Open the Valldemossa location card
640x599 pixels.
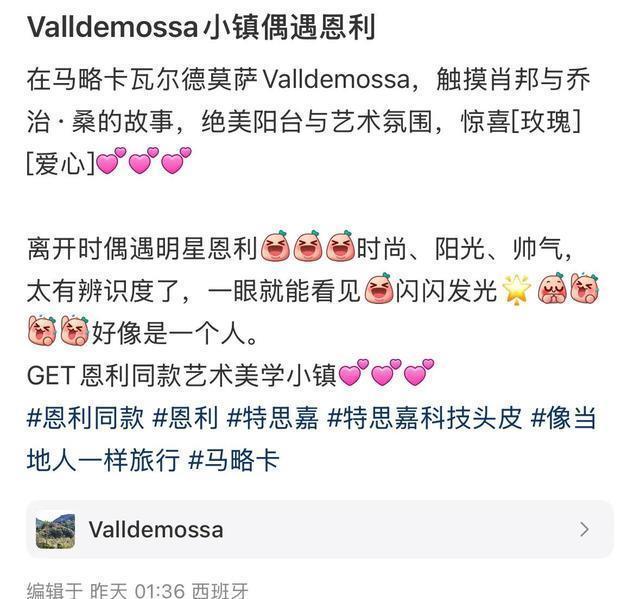tap(319, 529)
